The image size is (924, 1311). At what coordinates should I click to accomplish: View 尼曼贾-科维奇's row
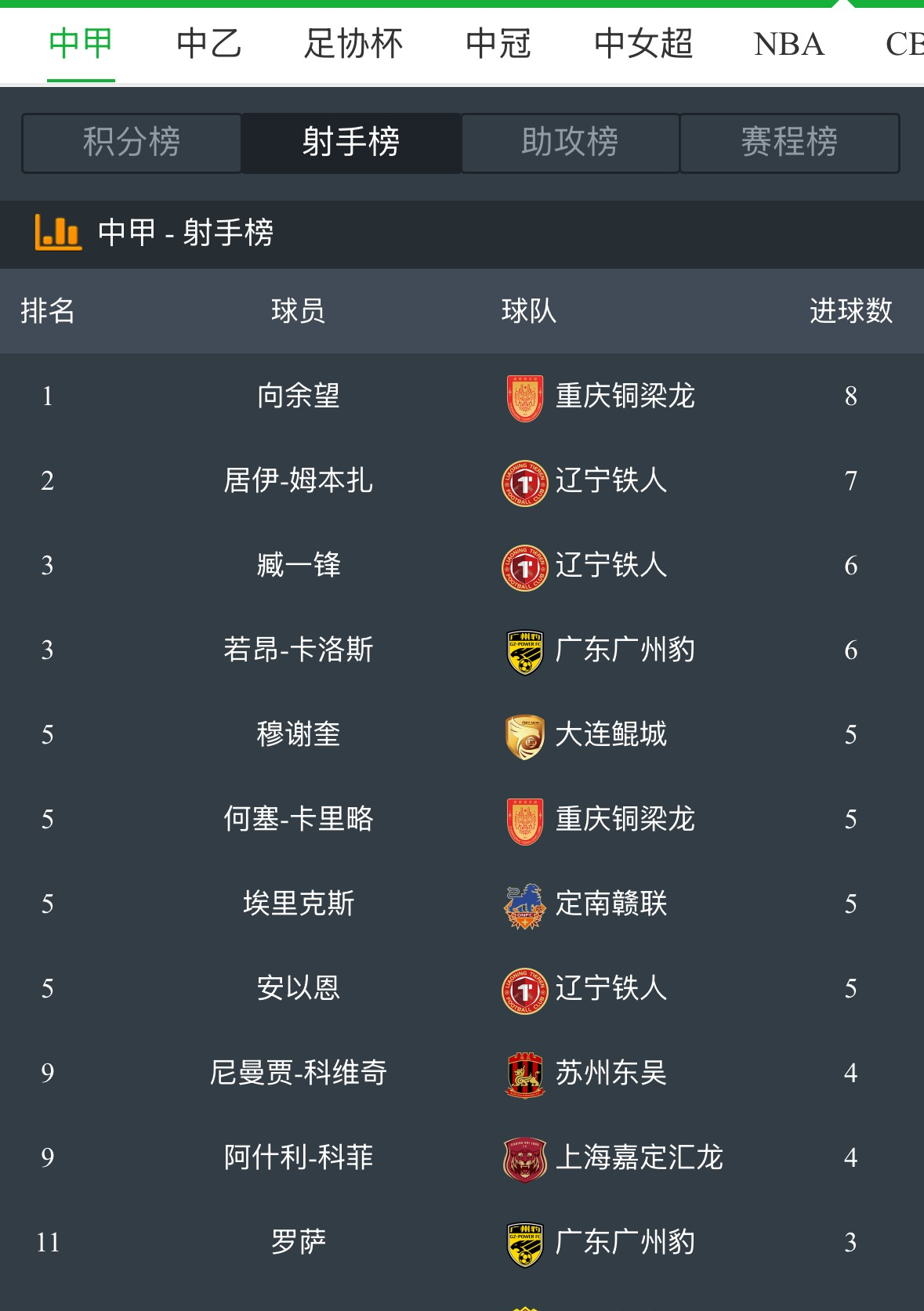point(298,1073)
